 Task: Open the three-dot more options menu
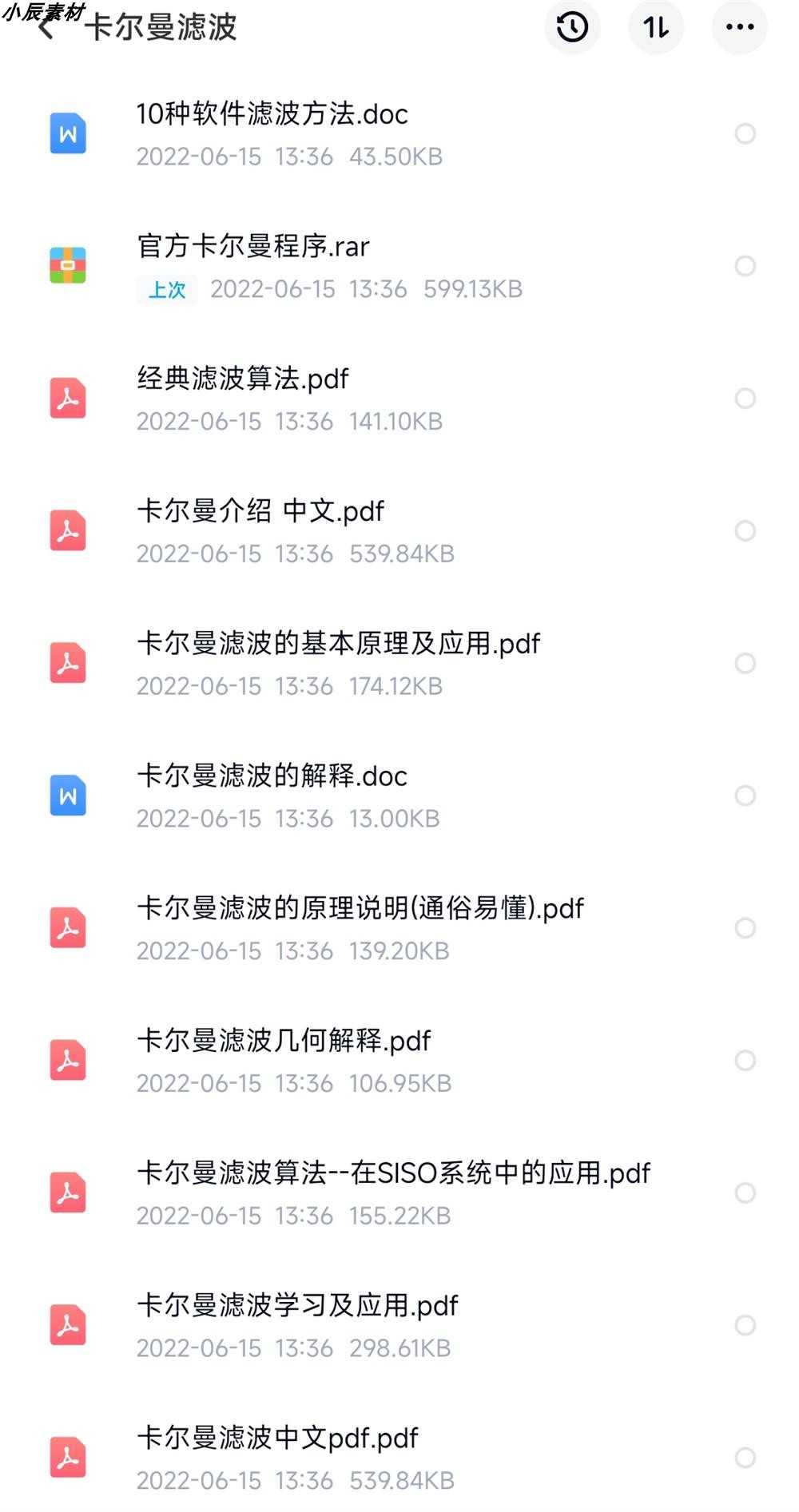tap(739, 26)
